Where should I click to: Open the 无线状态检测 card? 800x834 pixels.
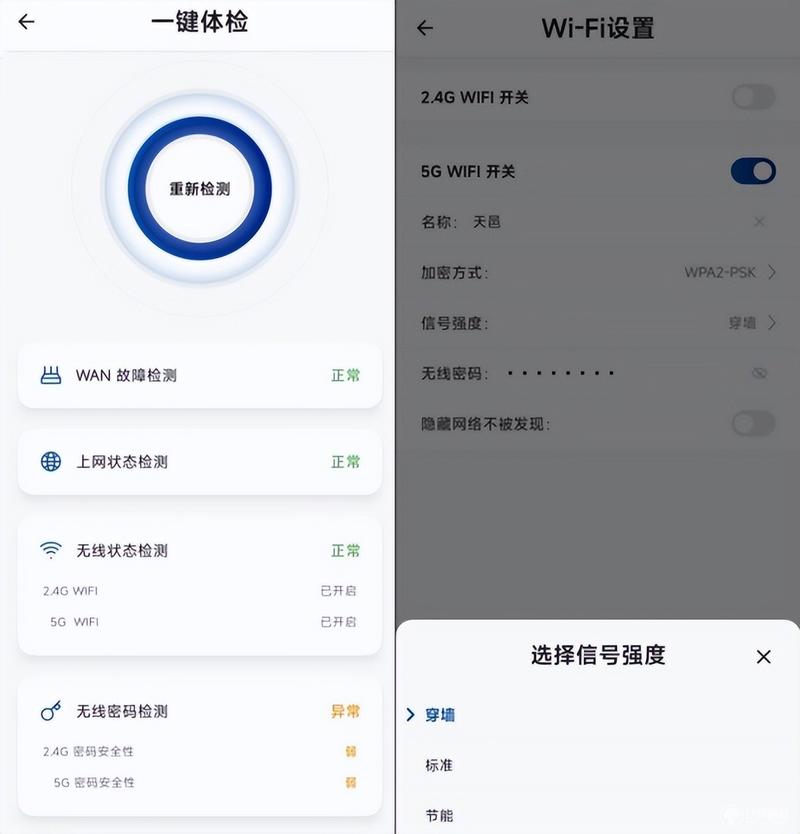click(x=199, y=551)
